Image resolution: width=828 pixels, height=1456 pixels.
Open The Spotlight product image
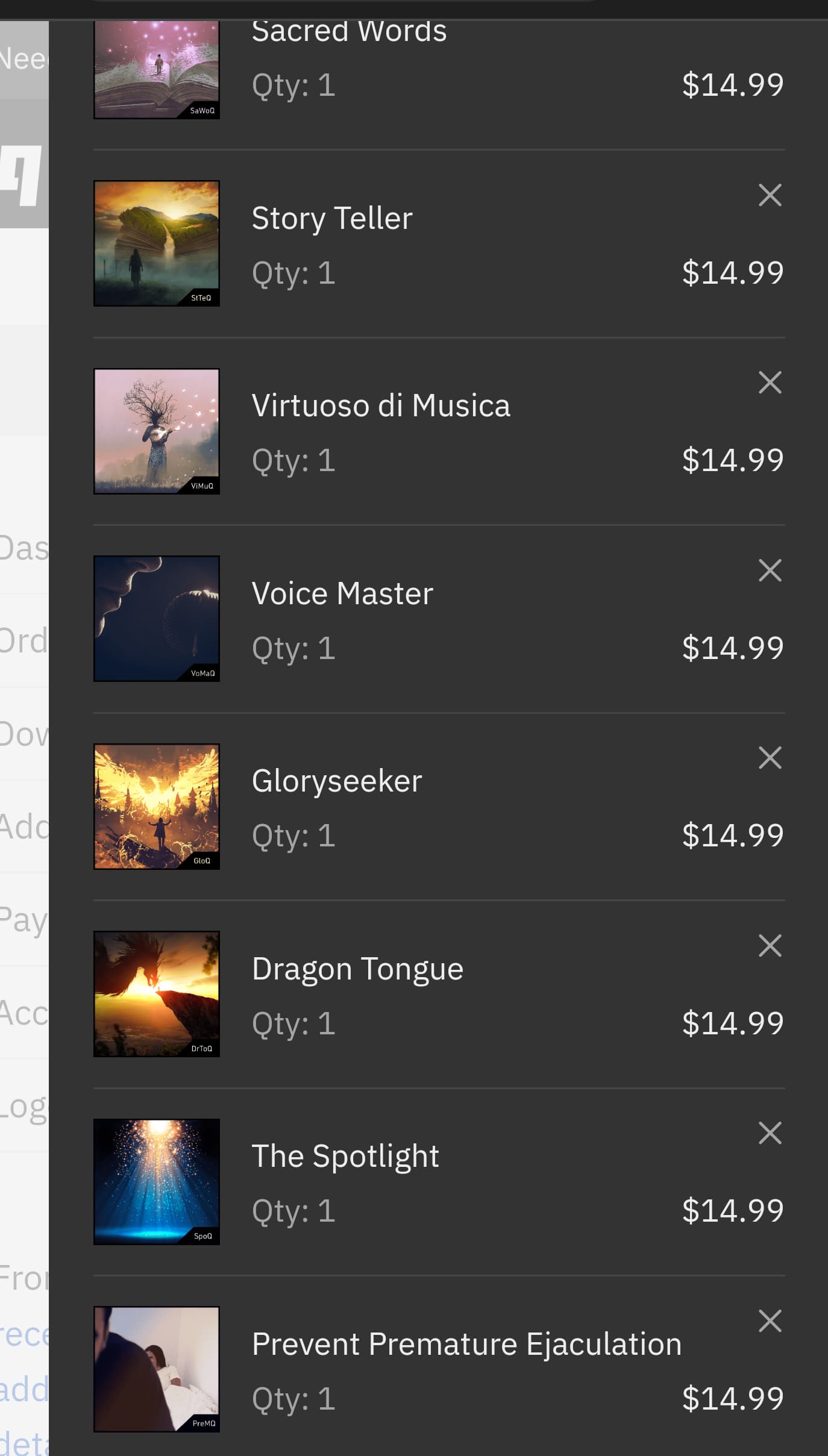pos(157,1182)
